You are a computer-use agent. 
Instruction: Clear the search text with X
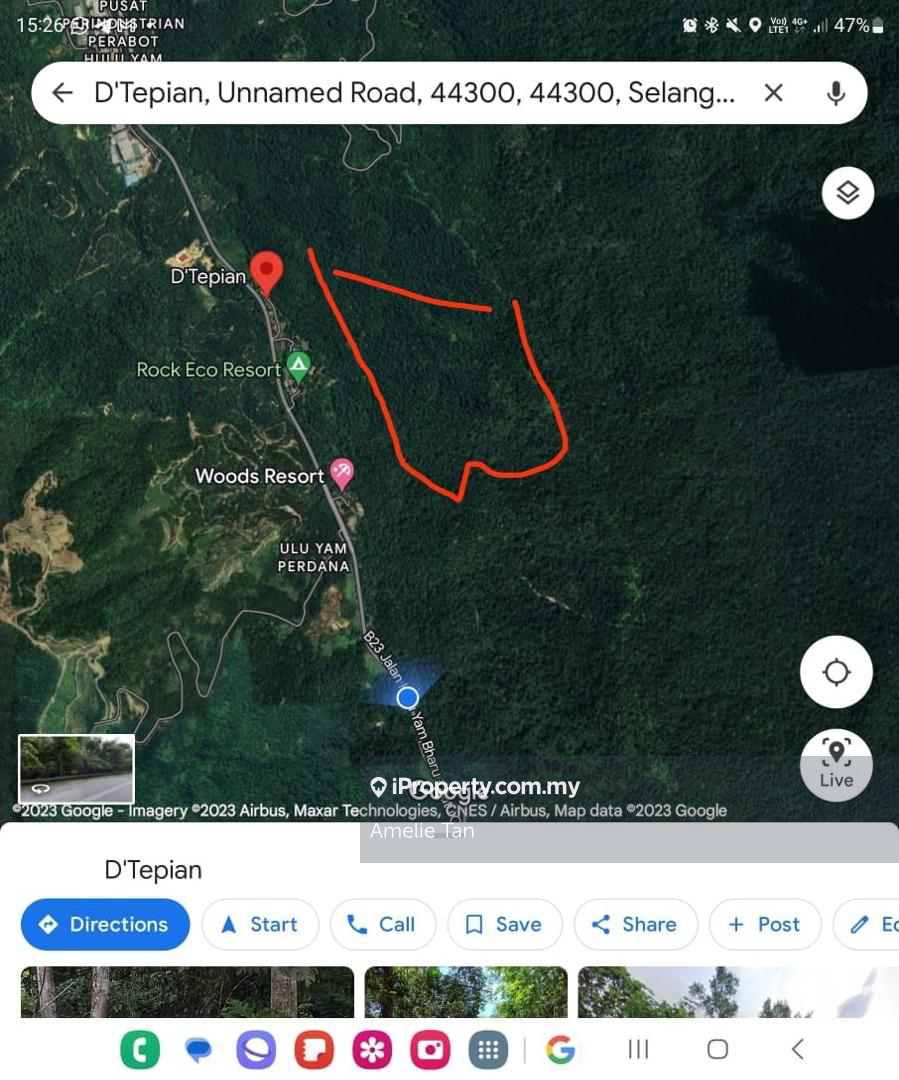[773, 93]
